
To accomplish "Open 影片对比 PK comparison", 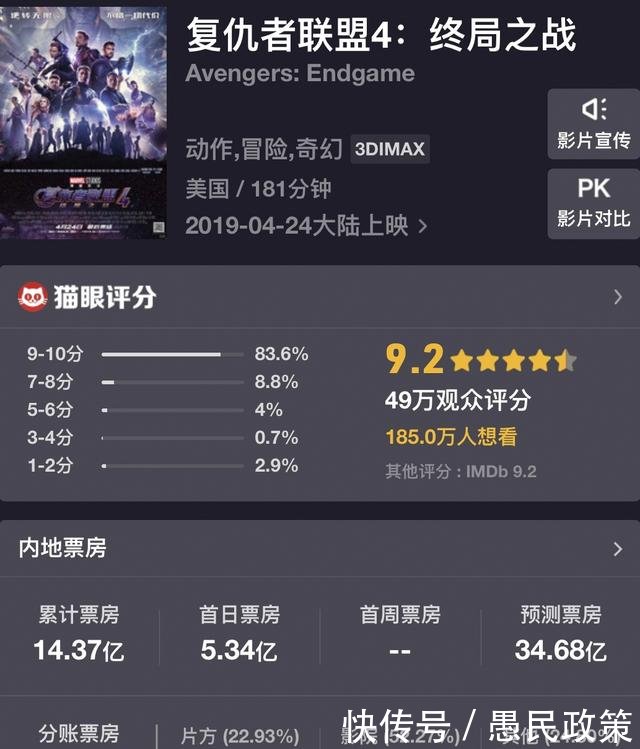I will point(593,203).
